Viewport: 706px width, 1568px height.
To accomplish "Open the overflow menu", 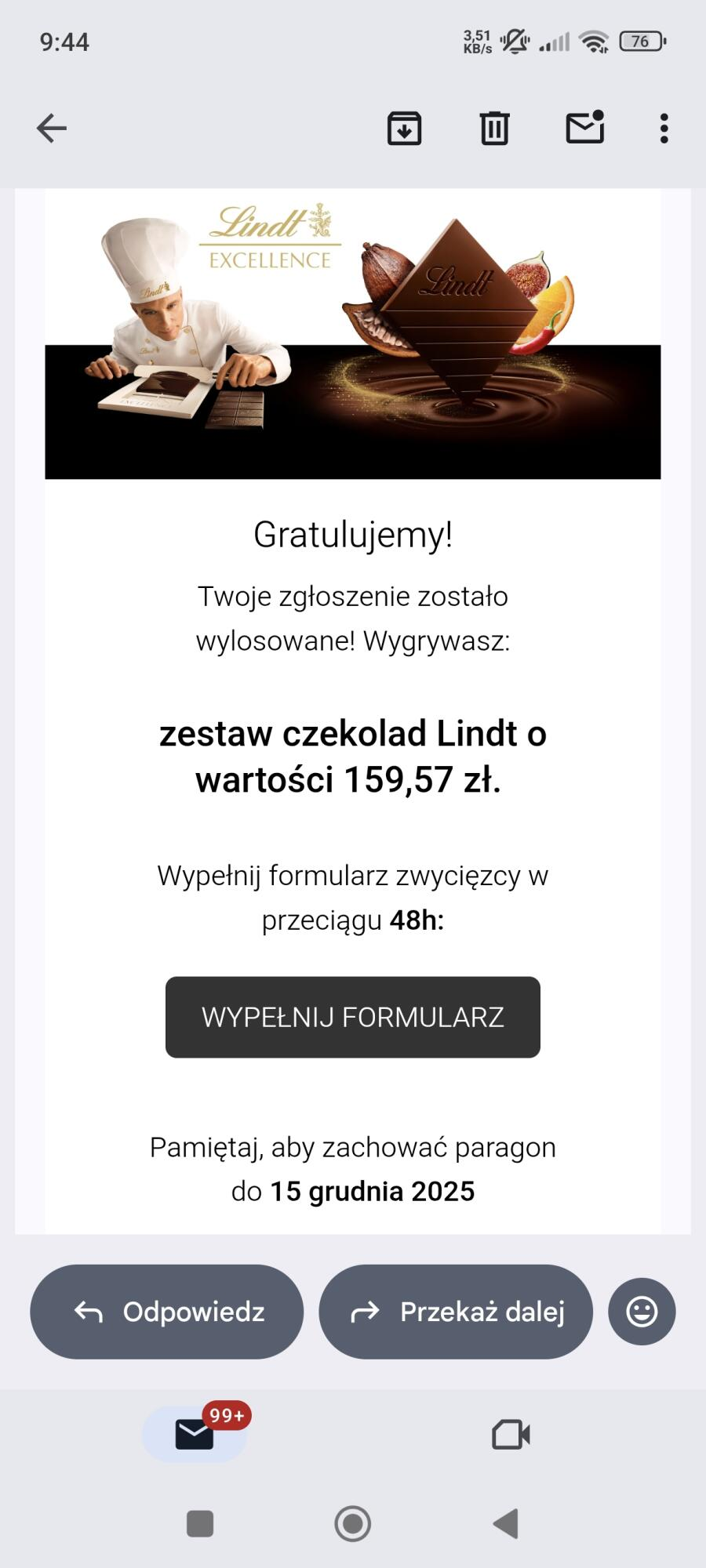I will pos(664,128).
